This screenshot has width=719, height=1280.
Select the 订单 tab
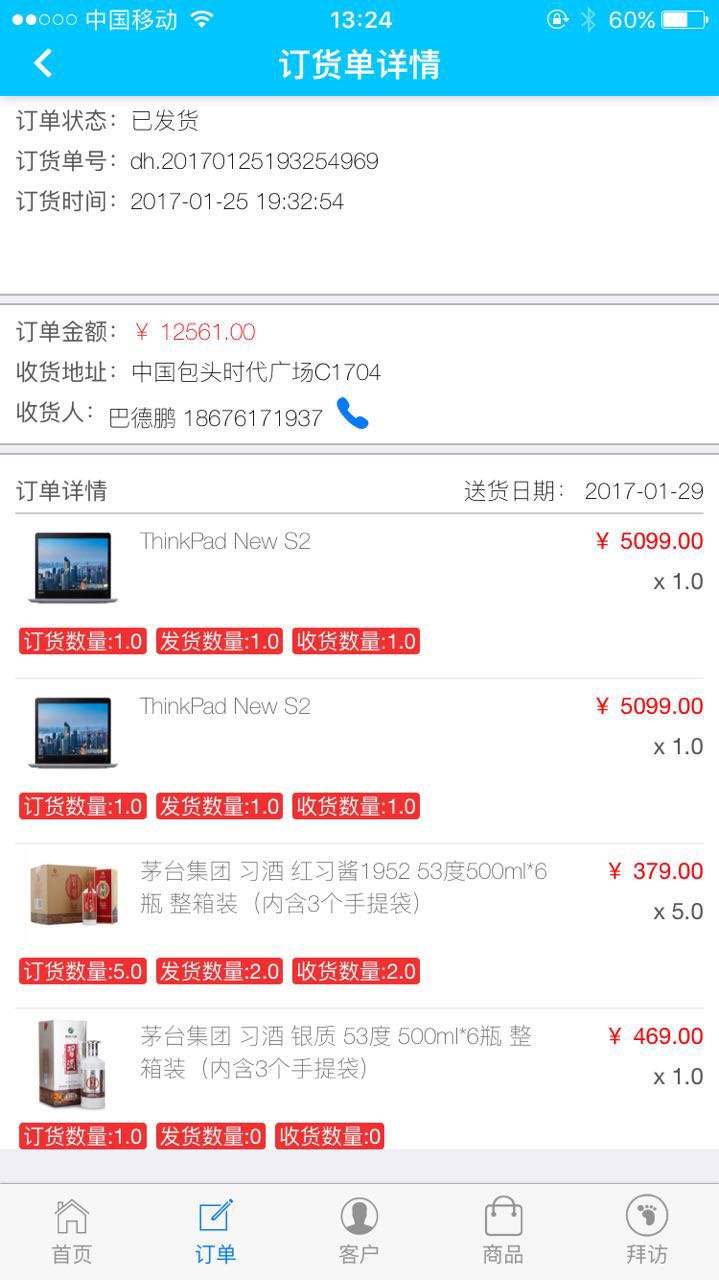pyautogui.click(x=215, y=1232)
